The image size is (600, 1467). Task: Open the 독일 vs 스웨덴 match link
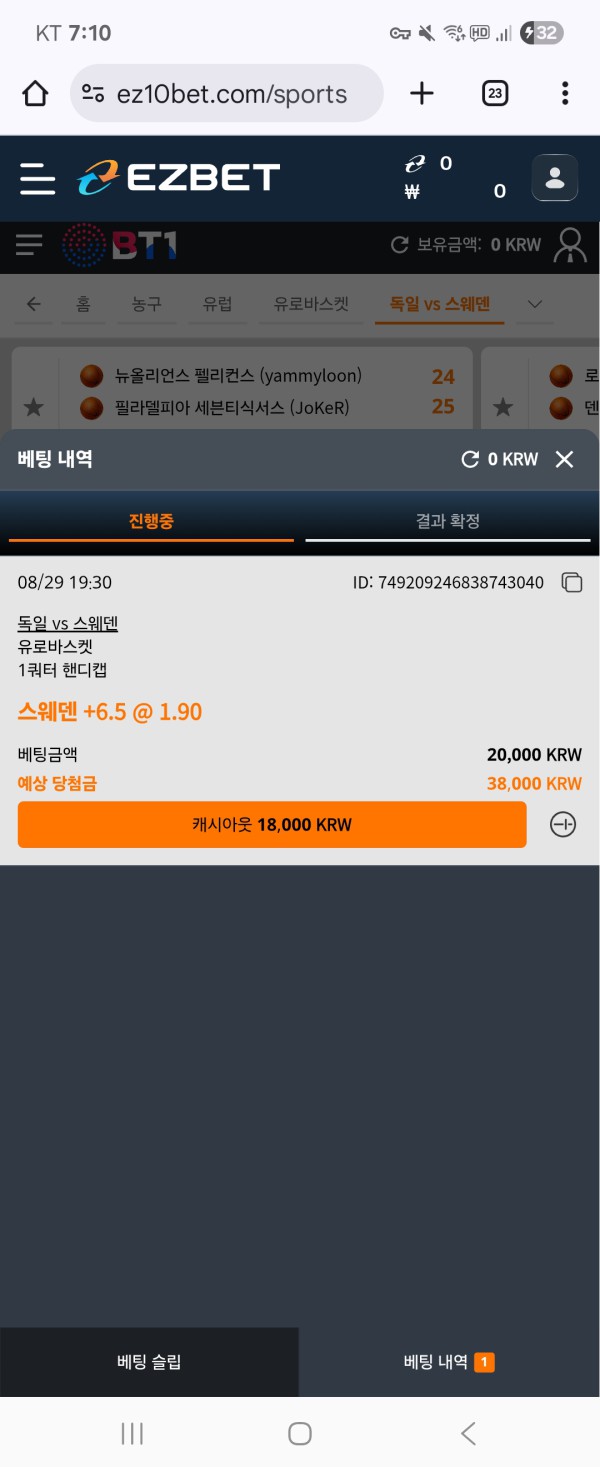(x=68, y=623)
